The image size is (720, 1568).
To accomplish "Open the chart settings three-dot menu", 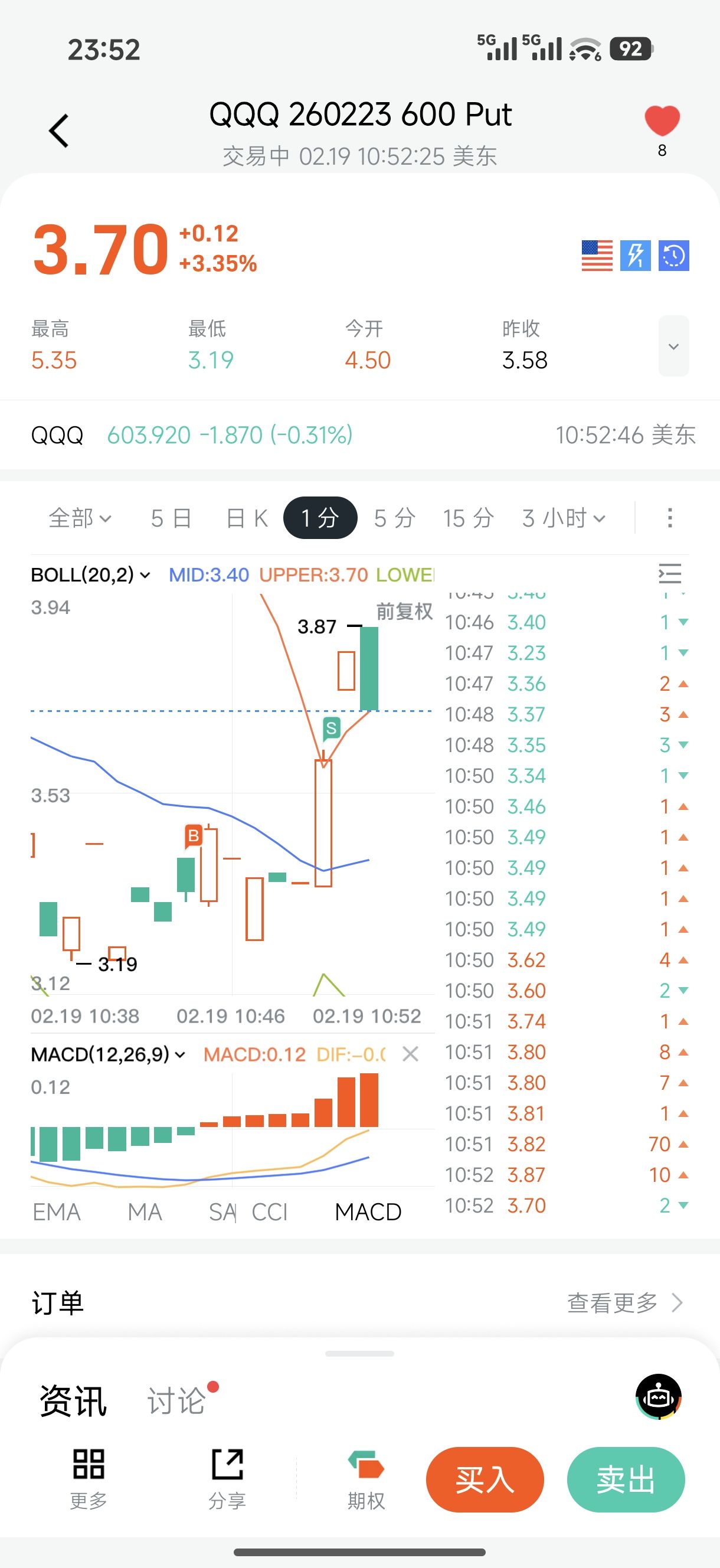I will tap(669, 518).
